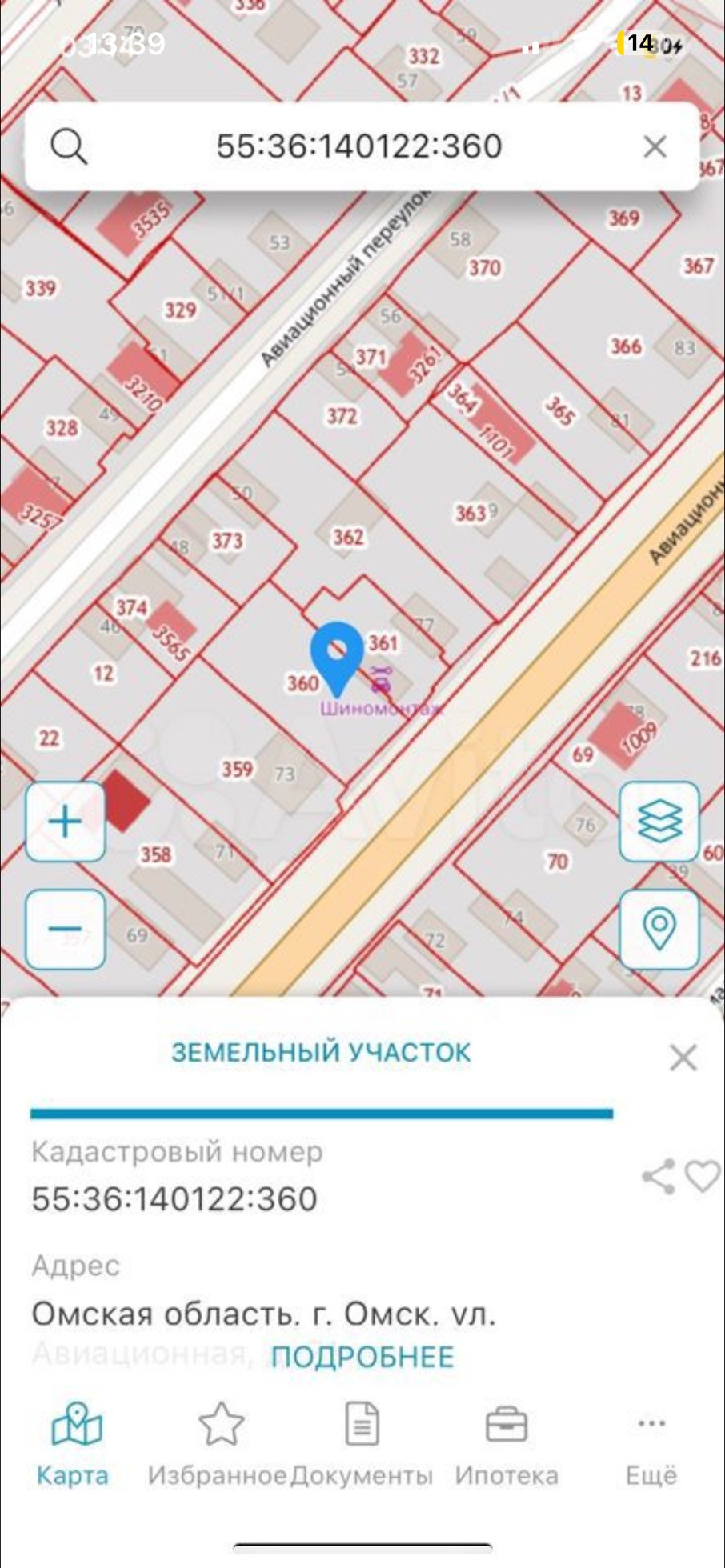The image size is (725, 1568).
Task: Open the map layers selector
Action: click(659, 822)
